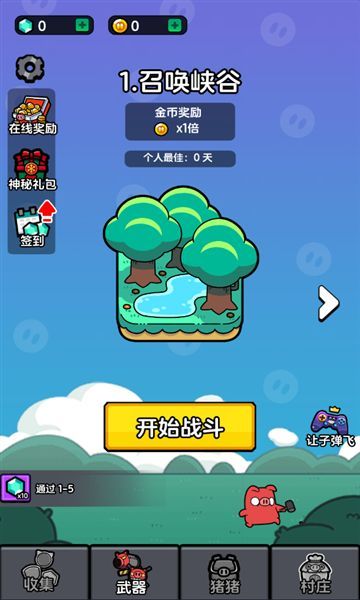Open 让子弹飞 game mode
Viewport: 360px width, 600px height.
point(330,427)
